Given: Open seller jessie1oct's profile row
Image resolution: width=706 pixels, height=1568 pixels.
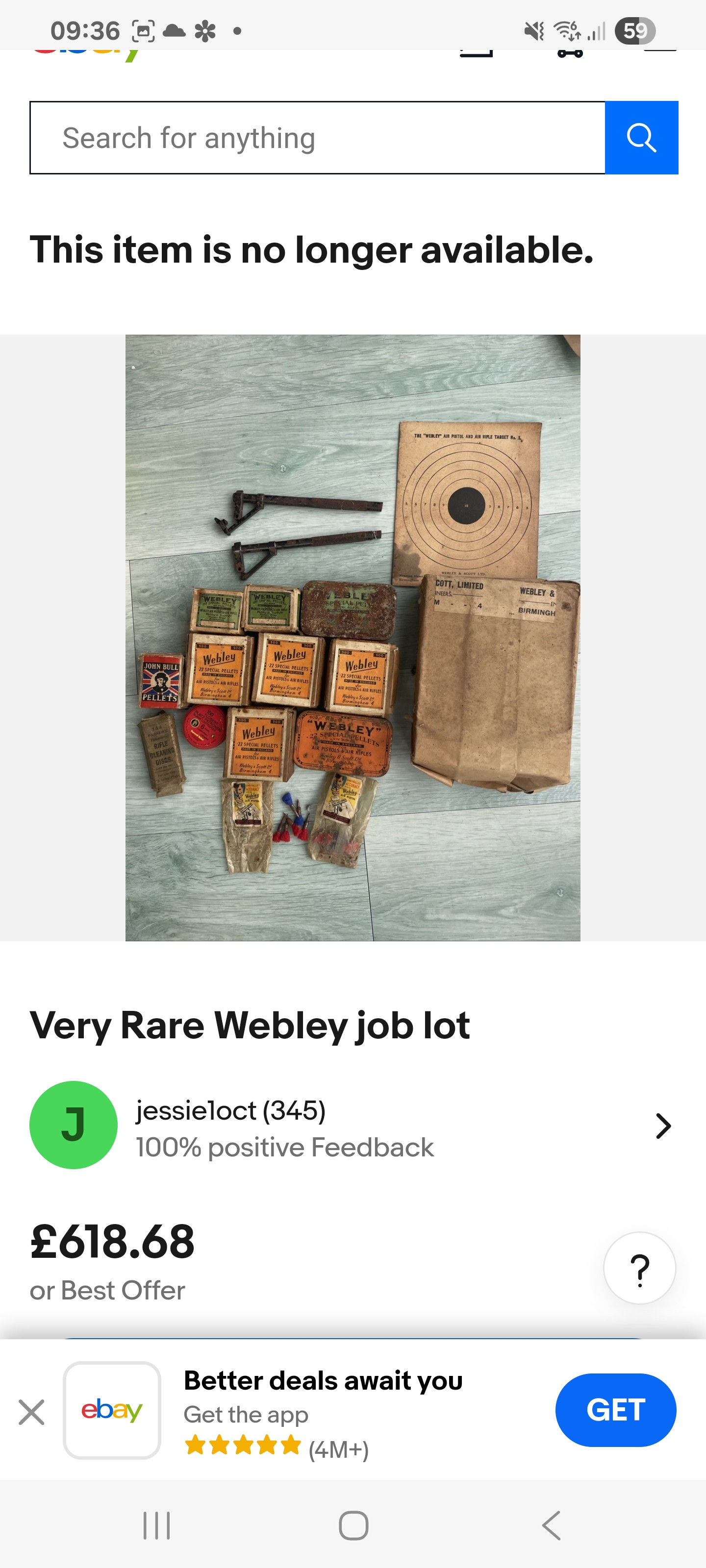Looking at the screenshot, I should pyautogui.click(x=353, y=1126).
